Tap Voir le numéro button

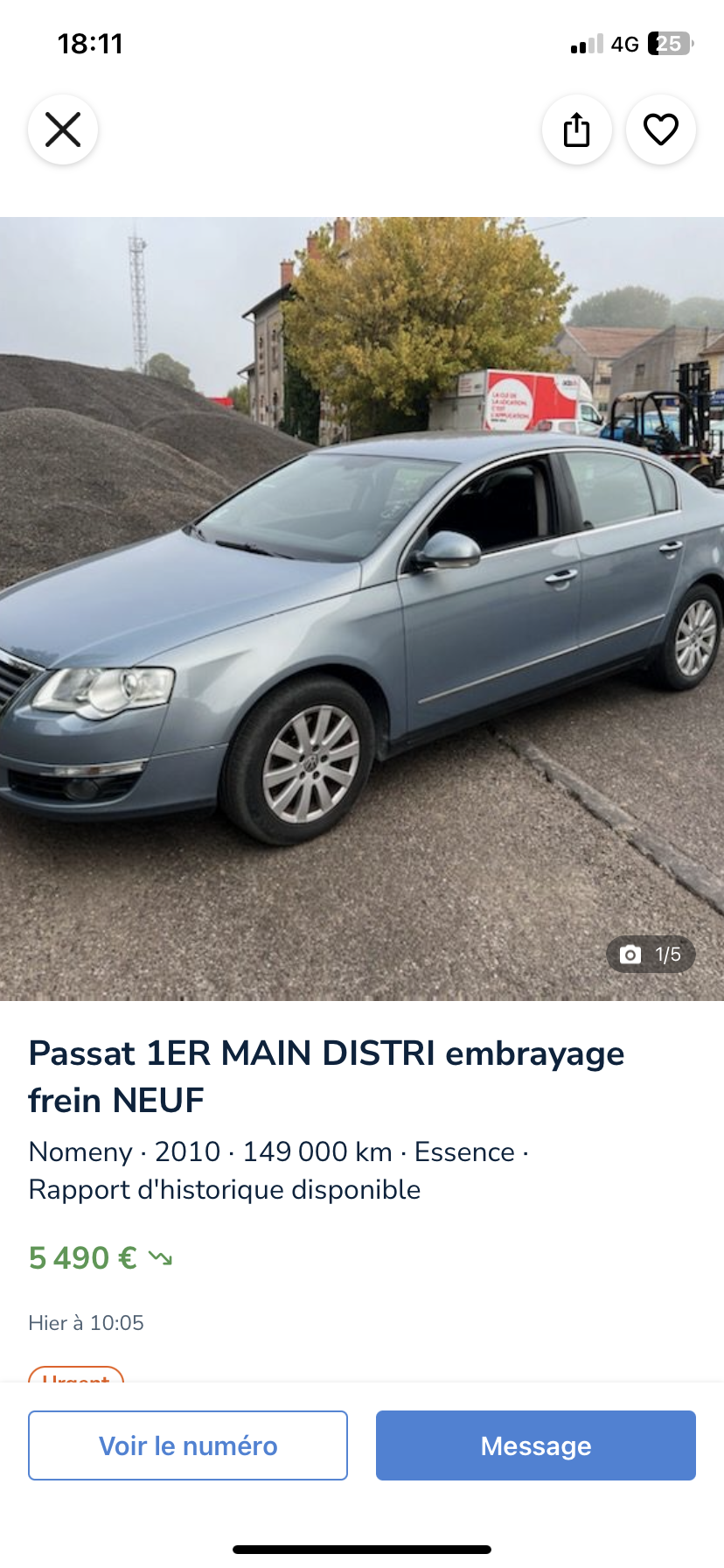pyautogui.click(x=188, y=1445)
